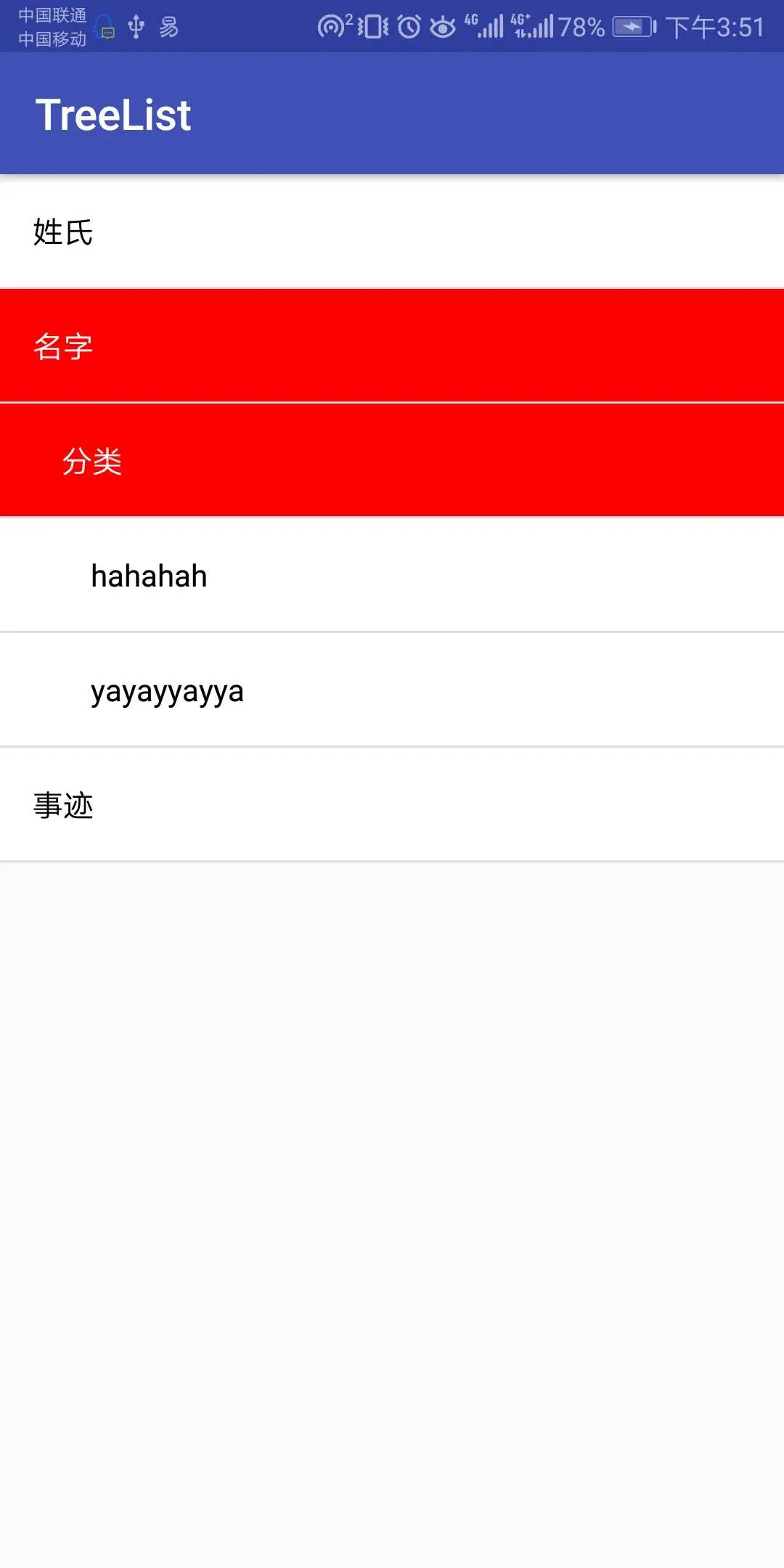784x1568 pixels.
Task: Collapse the 名字 node
Action: [x=392, y=346]
